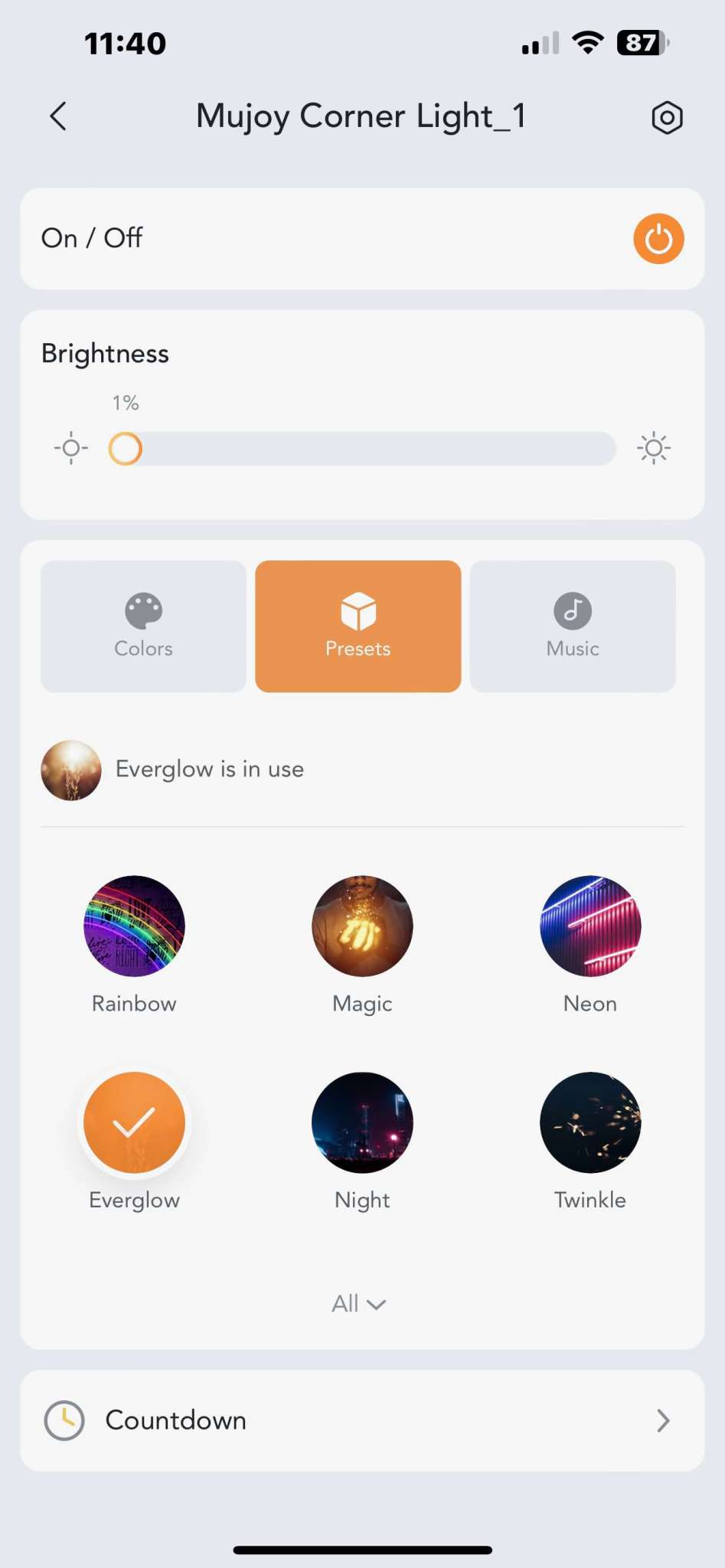Screen dimensions: 725x1568
Task: Open device settings gear icon
Action: click(666, 118)
